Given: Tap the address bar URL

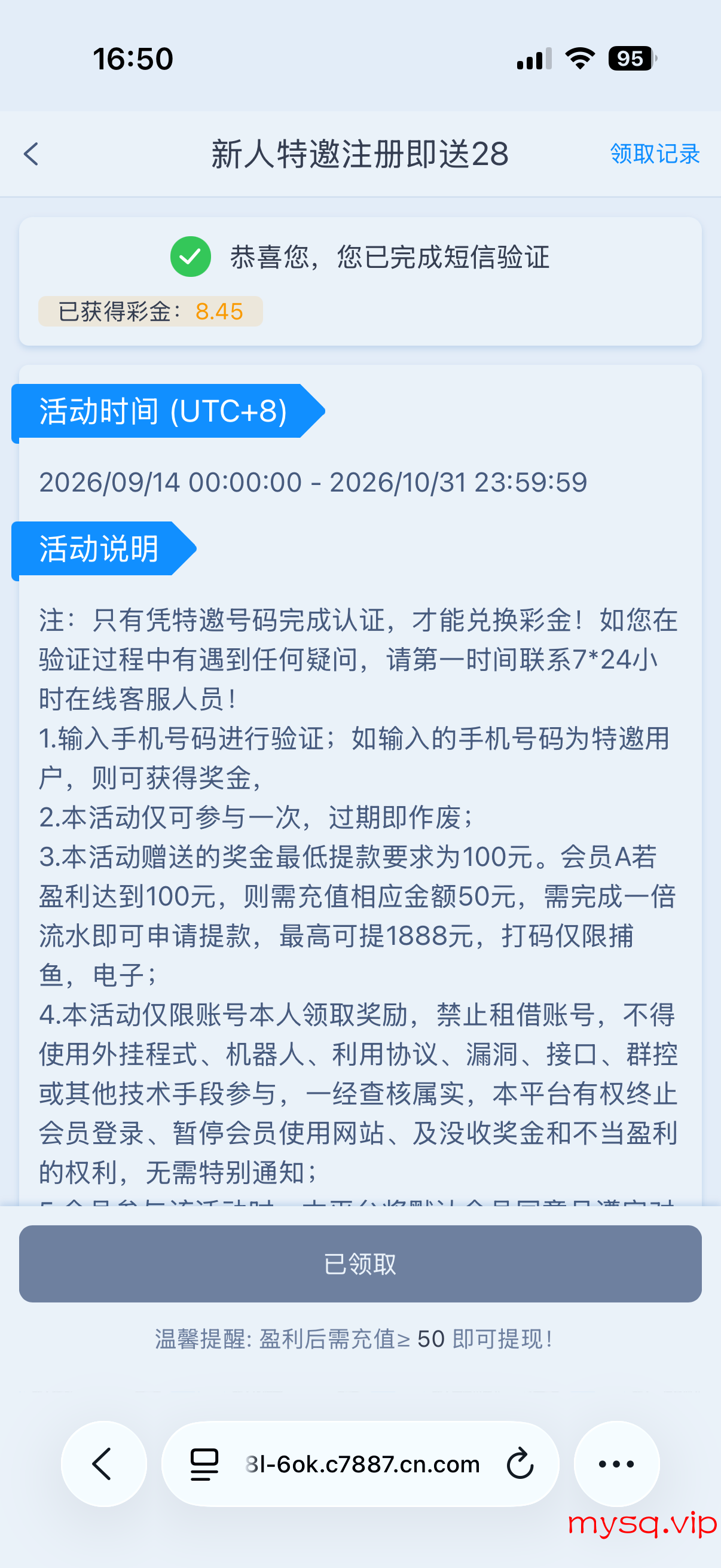Looking at the screenshot, I should pyautogui.click(x=363, y=1464).
